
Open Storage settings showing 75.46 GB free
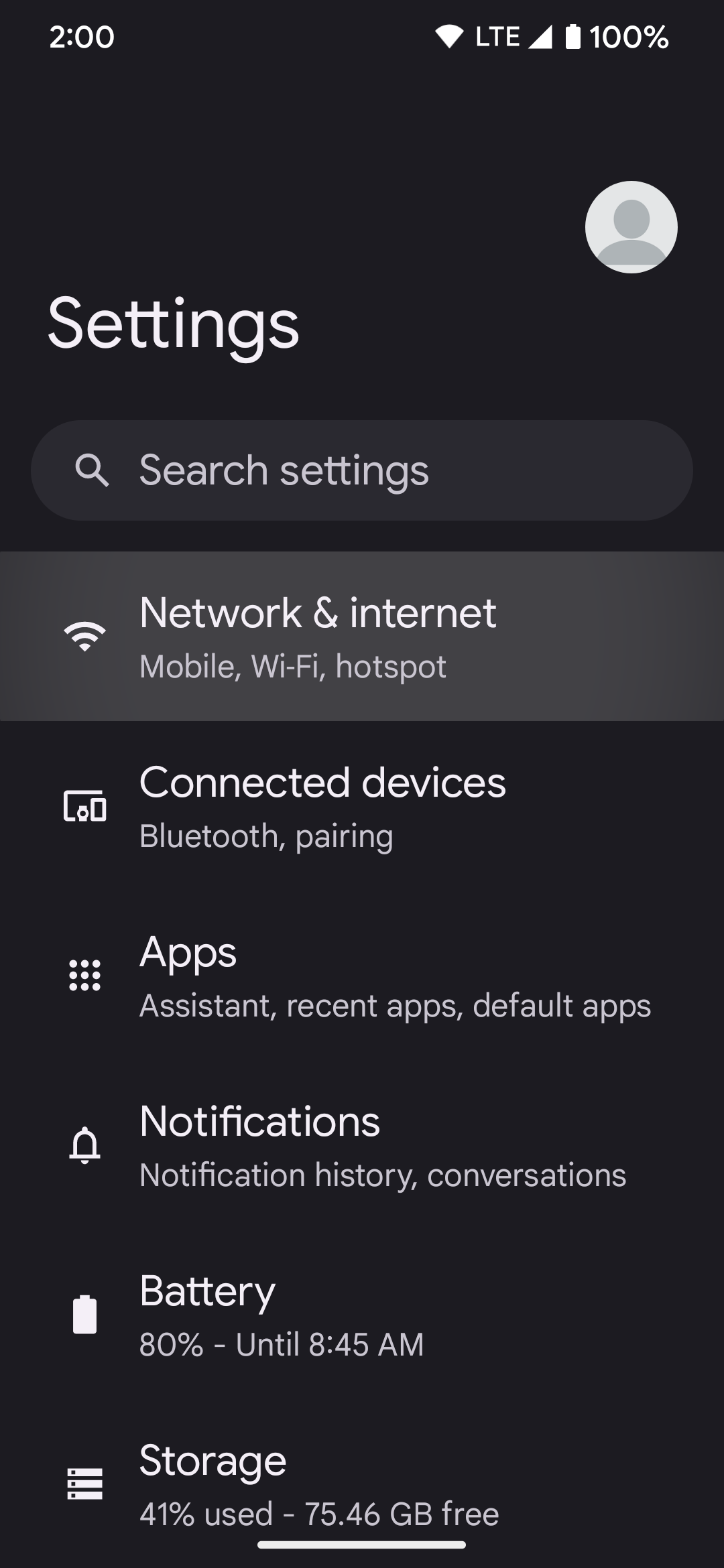point(362,1483)
